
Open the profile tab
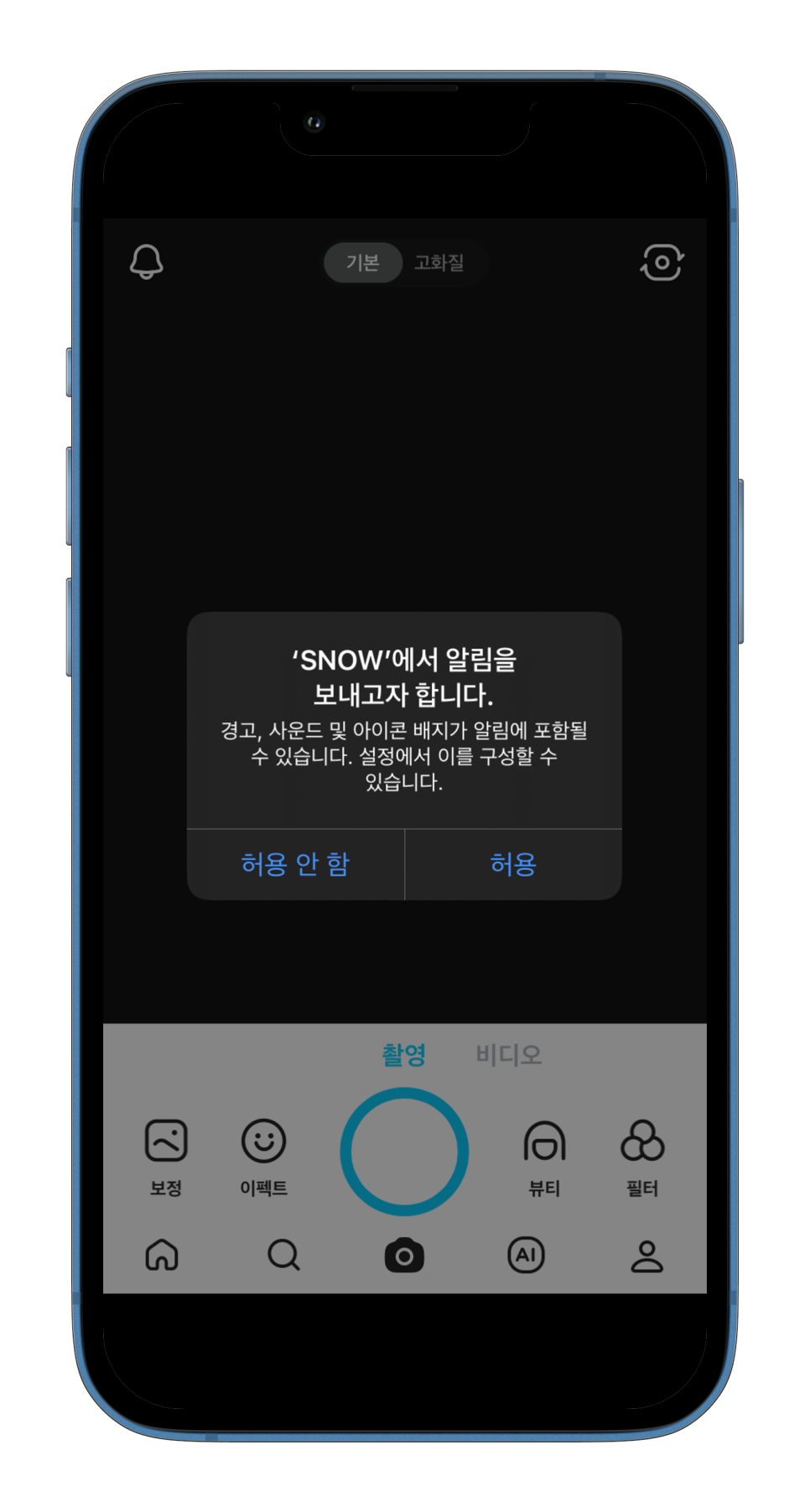point(646,1256)
